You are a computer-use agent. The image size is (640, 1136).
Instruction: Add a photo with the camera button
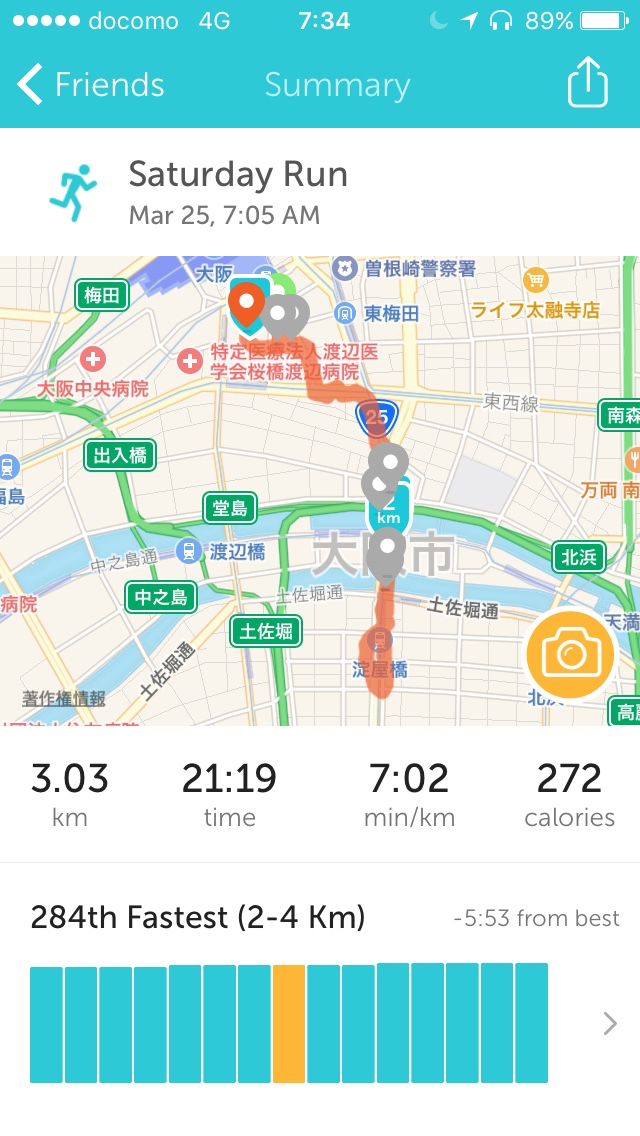pos(570,655)
